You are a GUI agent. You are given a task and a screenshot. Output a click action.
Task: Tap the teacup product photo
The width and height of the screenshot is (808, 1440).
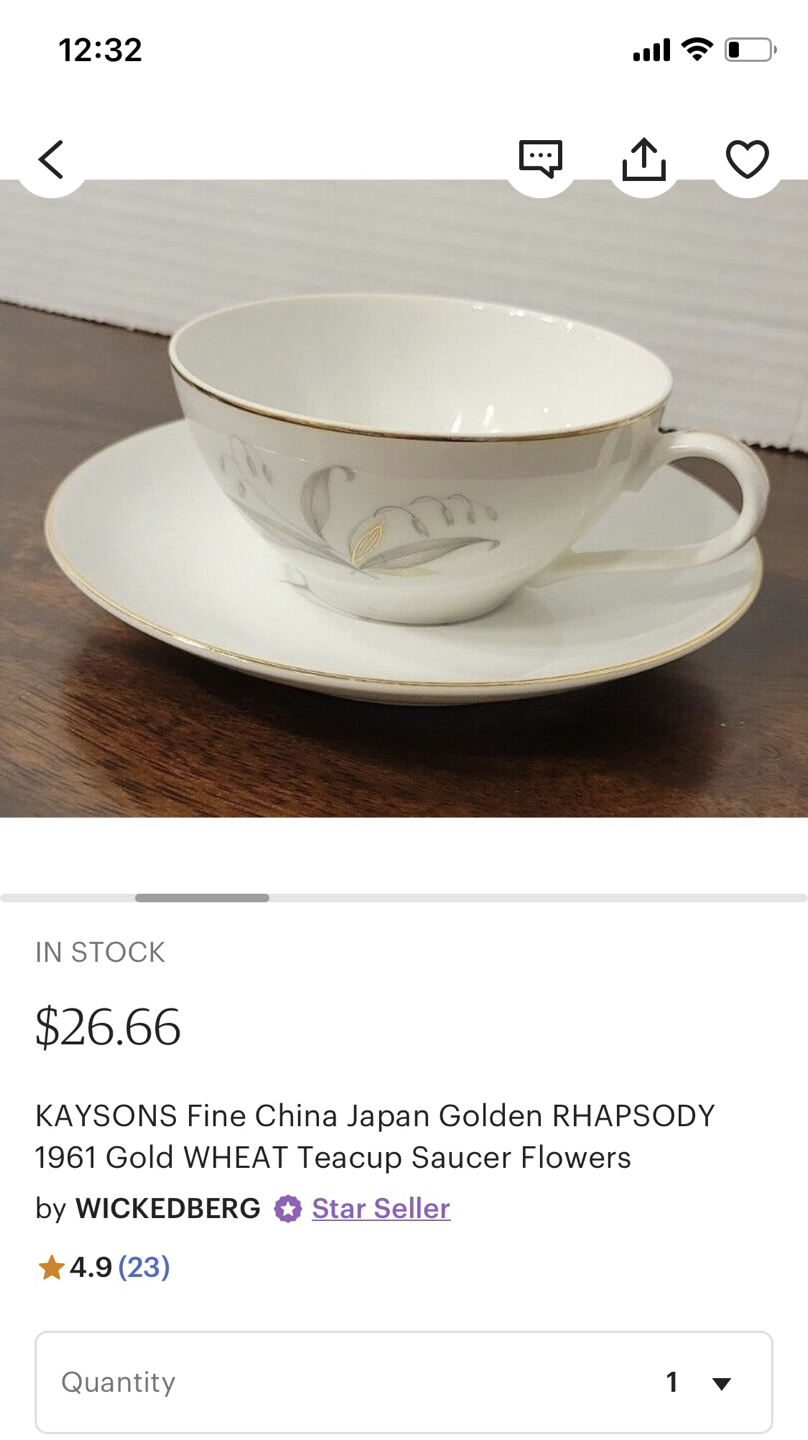[x=404, y=500]
